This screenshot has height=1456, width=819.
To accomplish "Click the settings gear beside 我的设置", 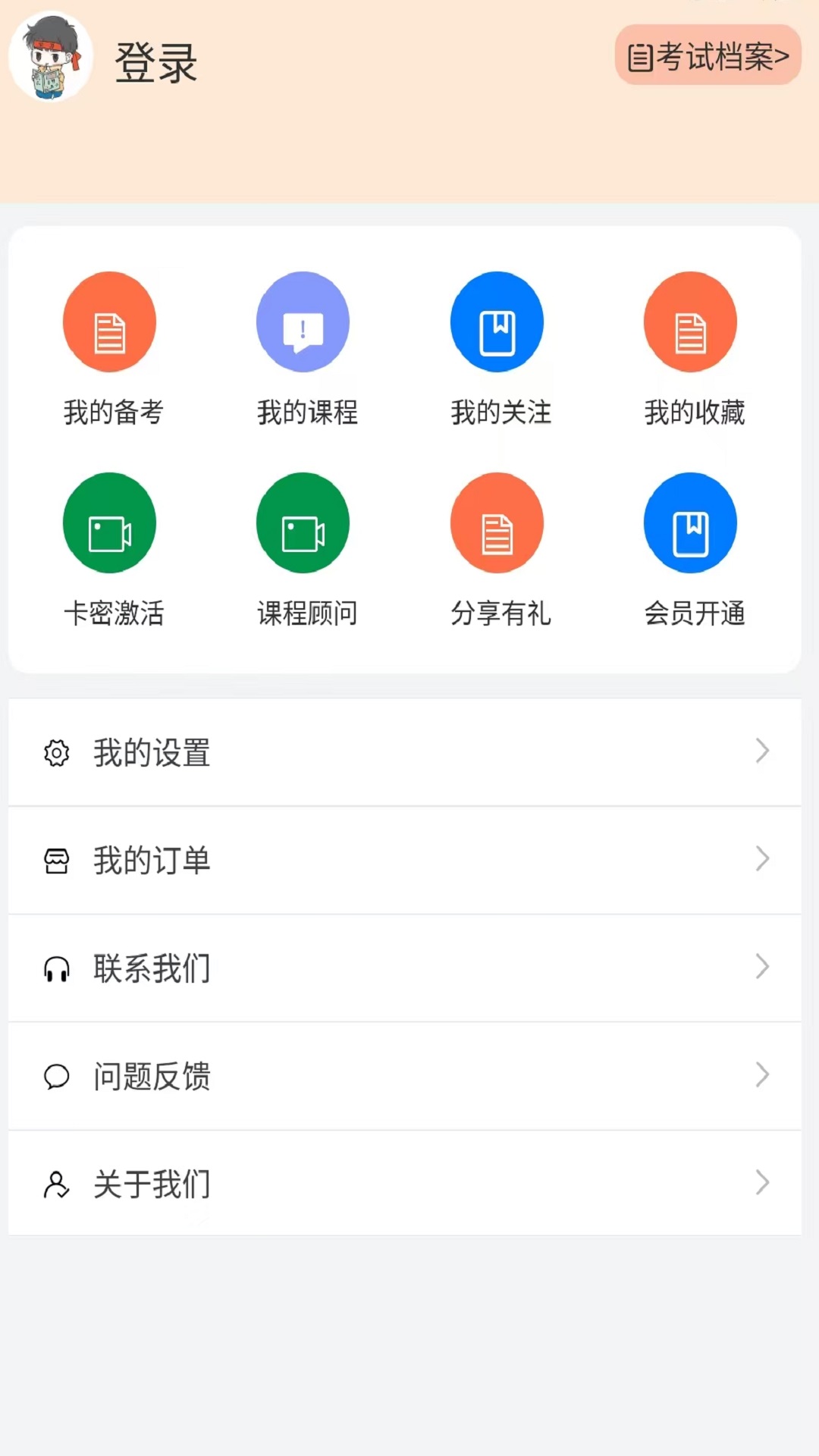I will 56,752.
